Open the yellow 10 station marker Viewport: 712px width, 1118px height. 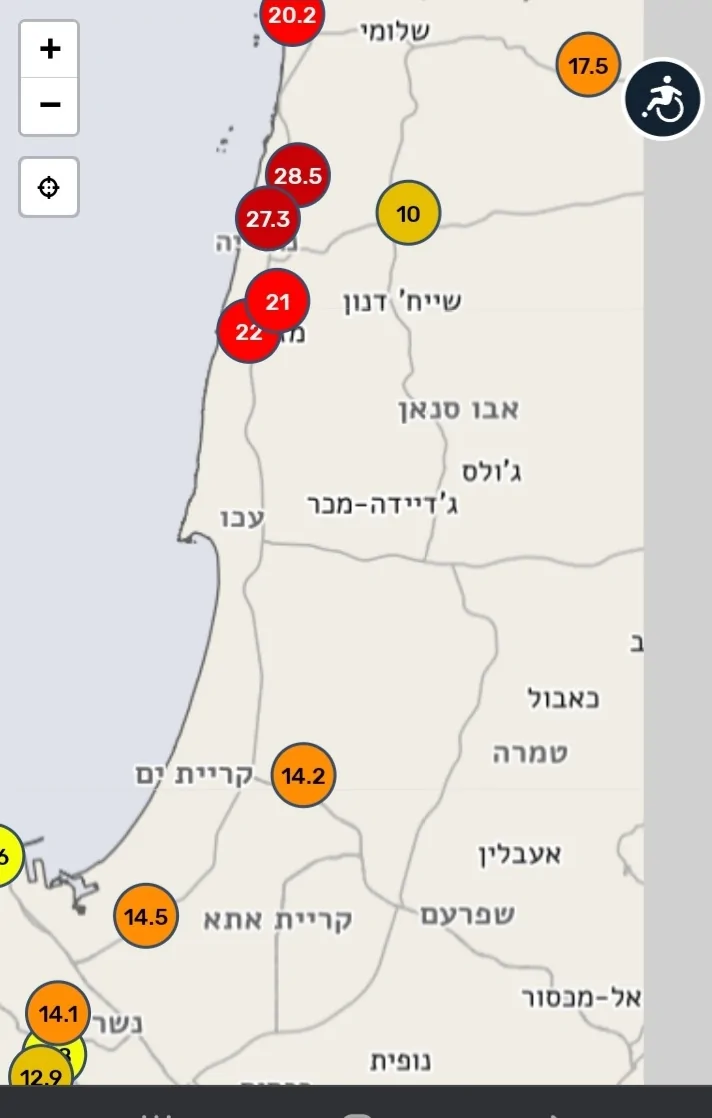tap(408, 213)
